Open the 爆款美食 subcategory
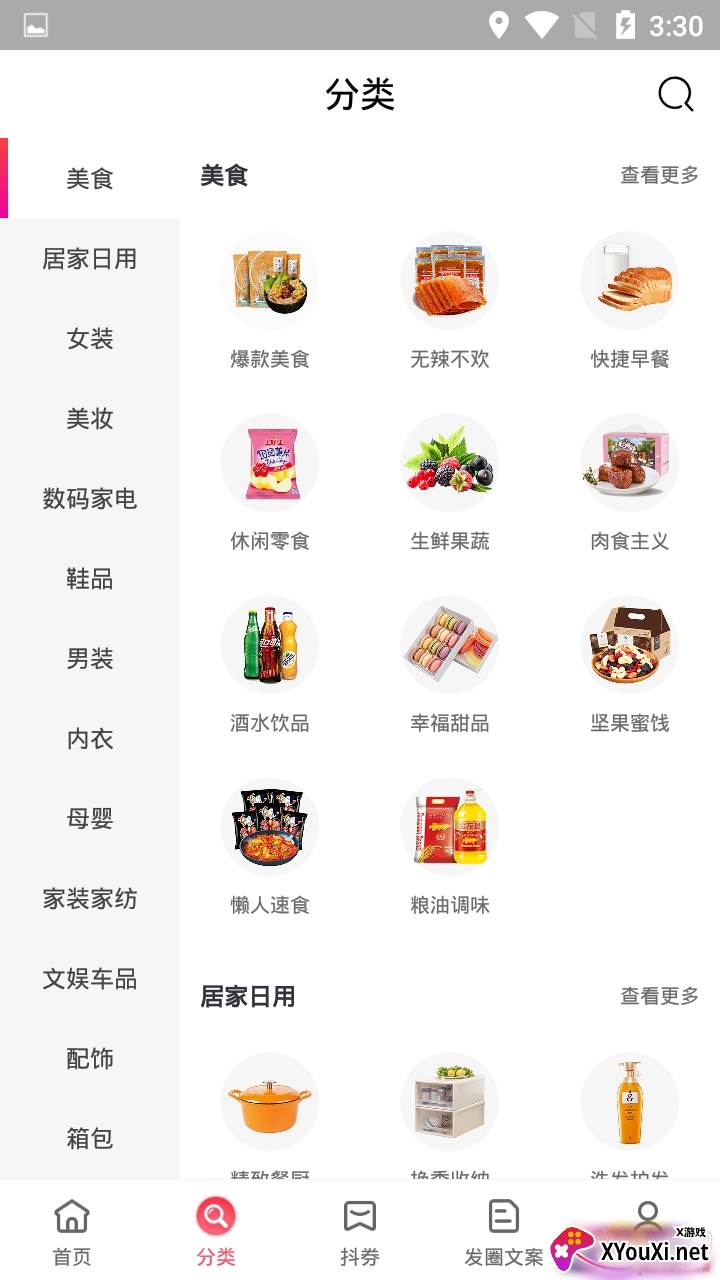The image size is (720, 1280). (x=270, y=300)
